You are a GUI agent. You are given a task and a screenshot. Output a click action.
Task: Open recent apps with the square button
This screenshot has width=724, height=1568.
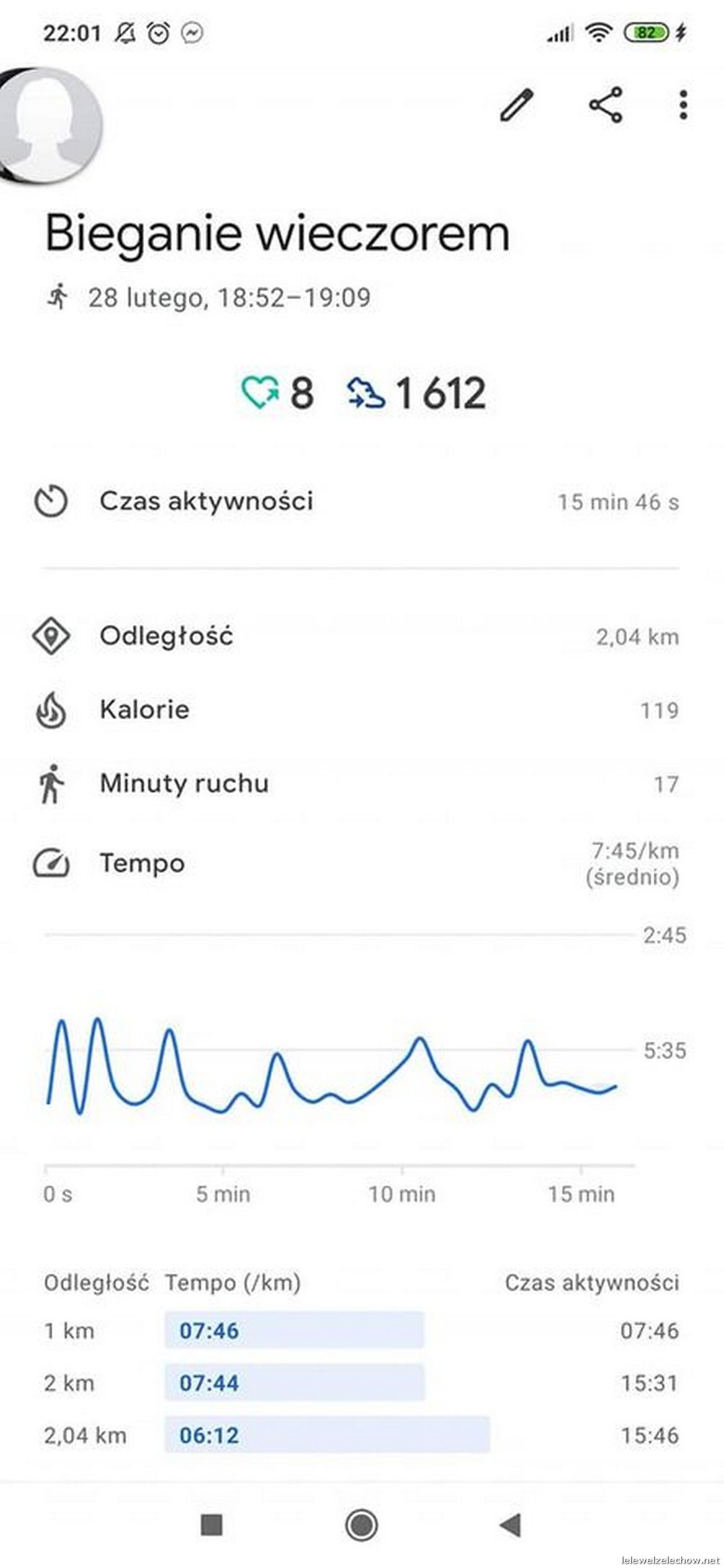(211, 1525)
